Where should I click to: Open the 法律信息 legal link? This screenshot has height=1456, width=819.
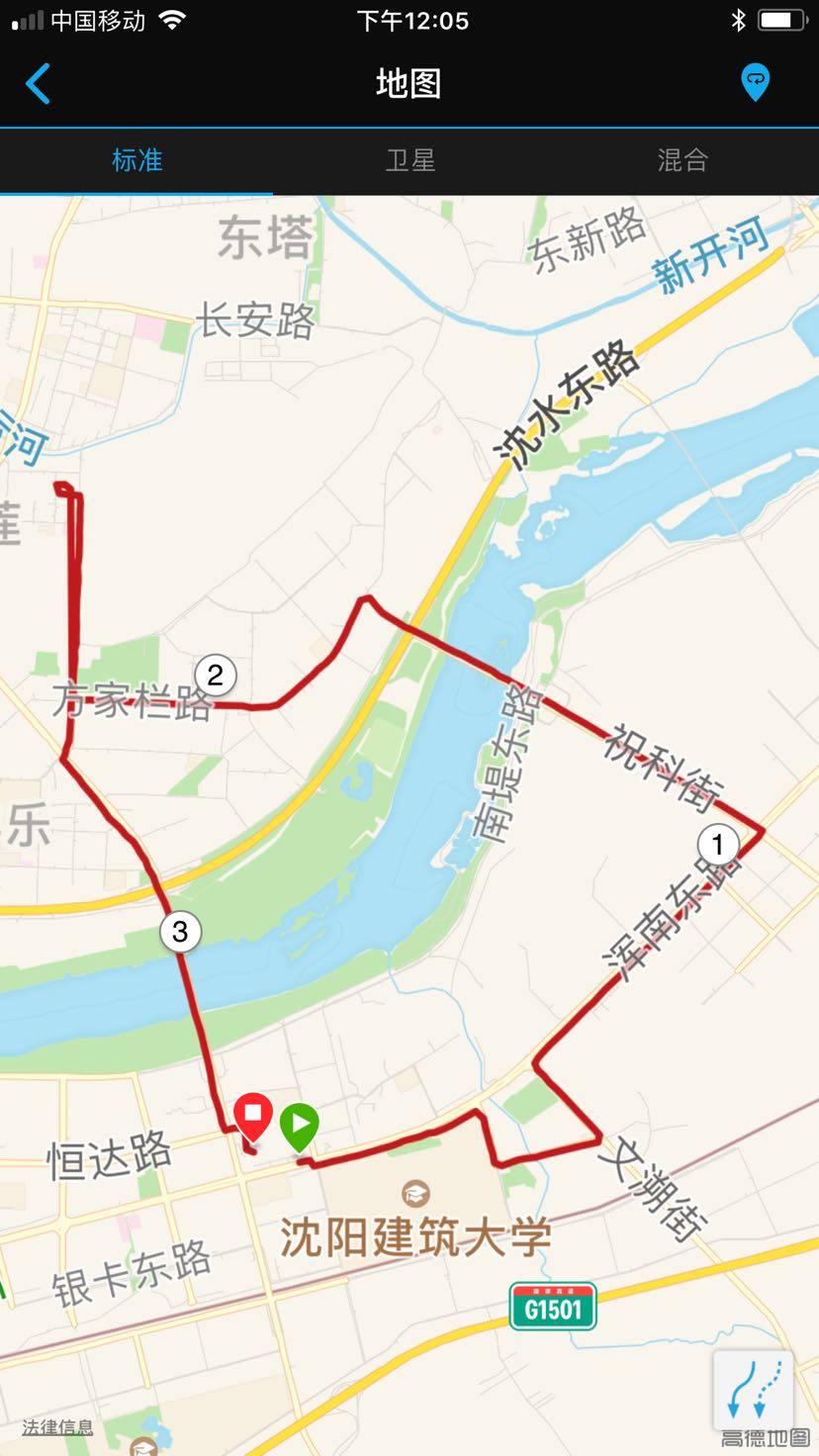pyautogui.click(x=57, y=1427)
